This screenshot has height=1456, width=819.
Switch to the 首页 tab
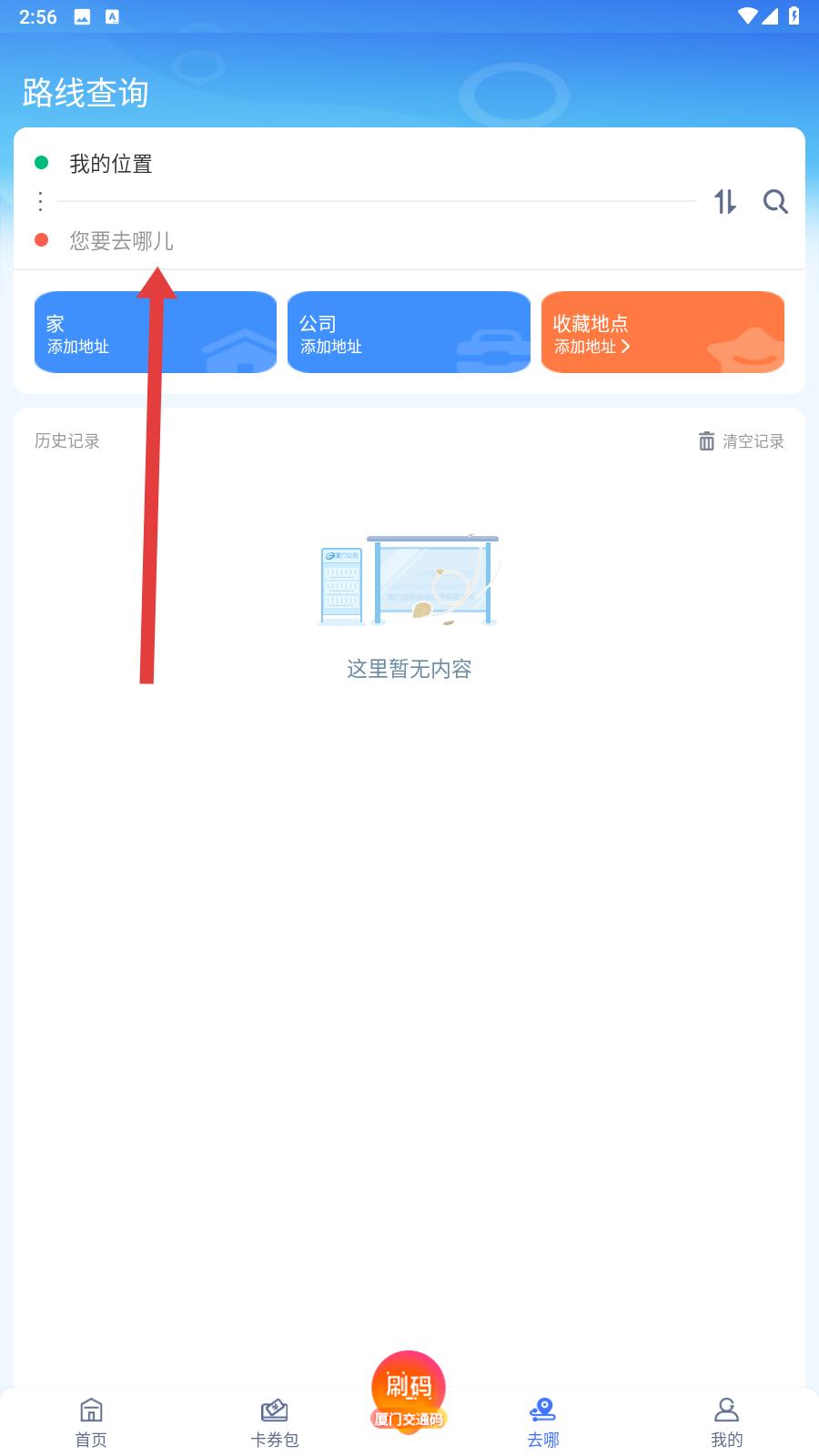click(91, 1422)
